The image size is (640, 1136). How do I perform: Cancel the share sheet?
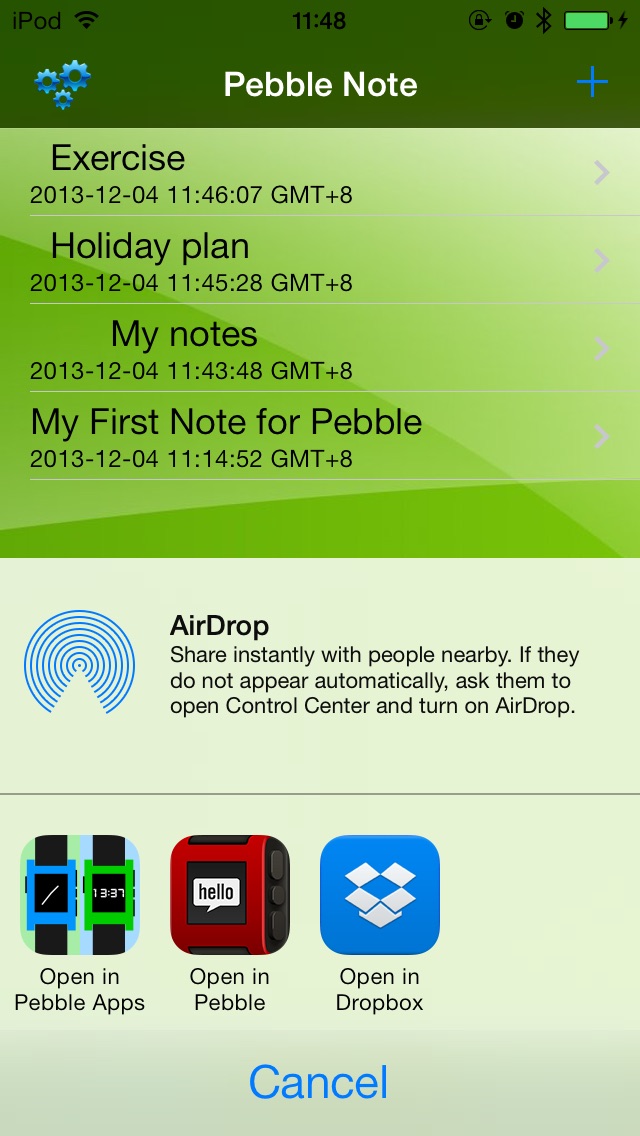point(319,1082)
